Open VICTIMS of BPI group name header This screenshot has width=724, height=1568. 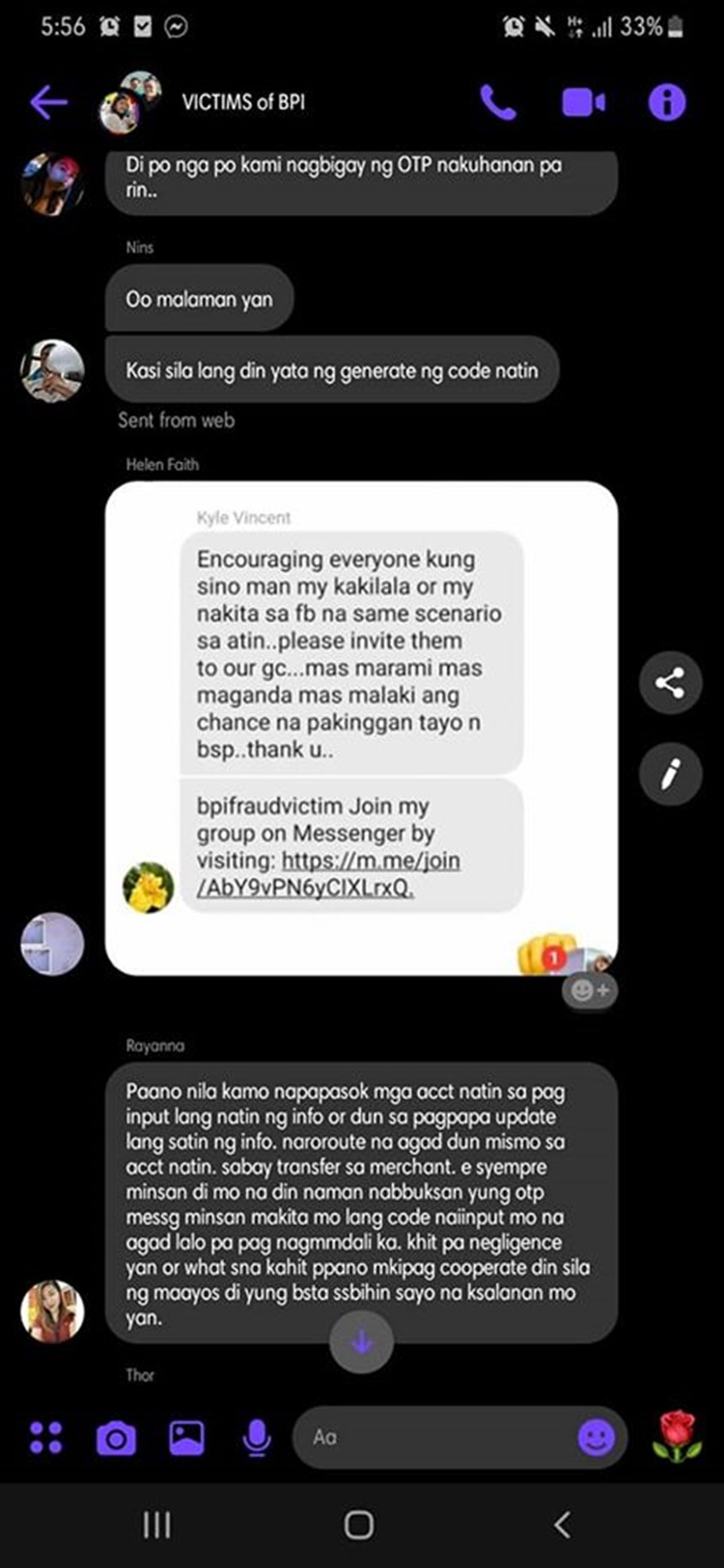coord(243,101)
